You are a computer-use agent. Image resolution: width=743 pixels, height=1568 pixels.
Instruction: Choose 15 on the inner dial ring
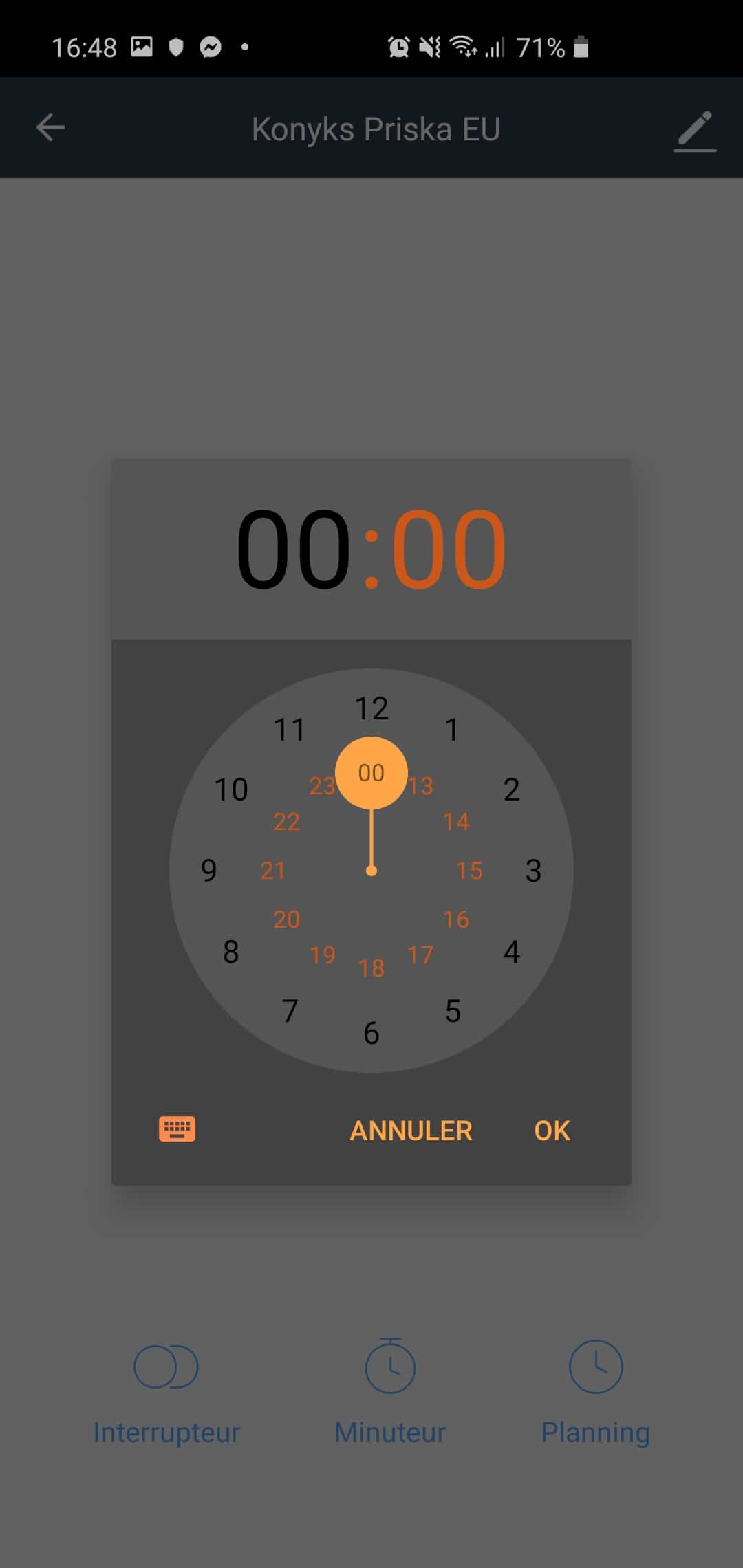(x=469, y=871)
